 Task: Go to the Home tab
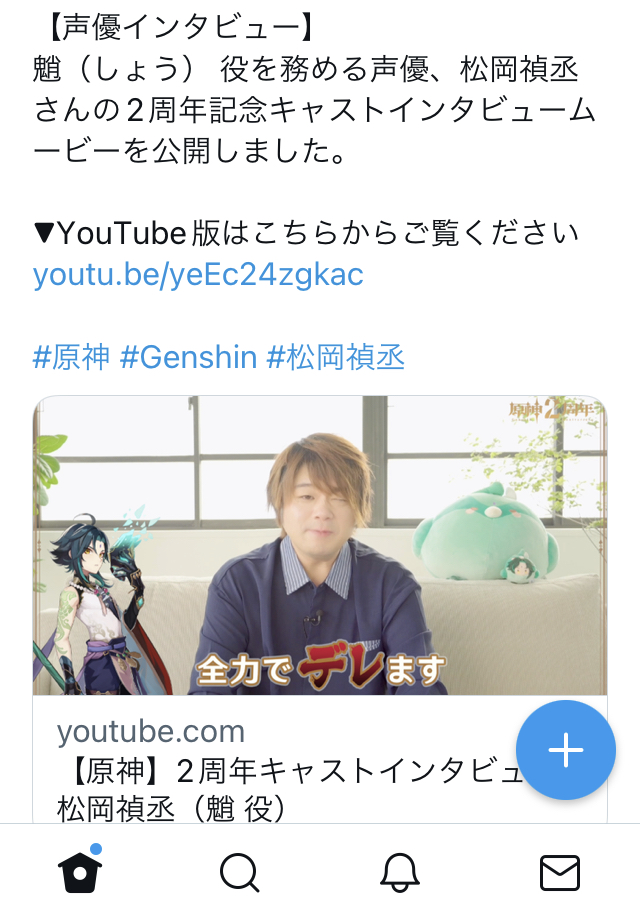click(x=80, y=873)
